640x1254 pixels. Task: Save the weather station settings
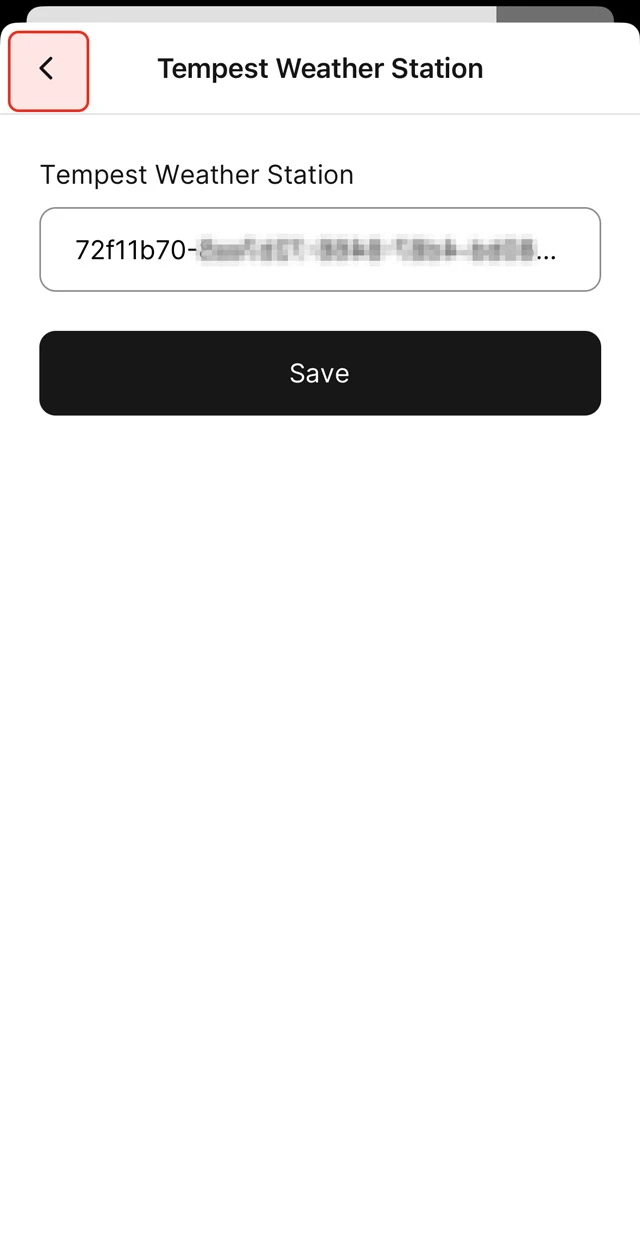tap(319, 373)
